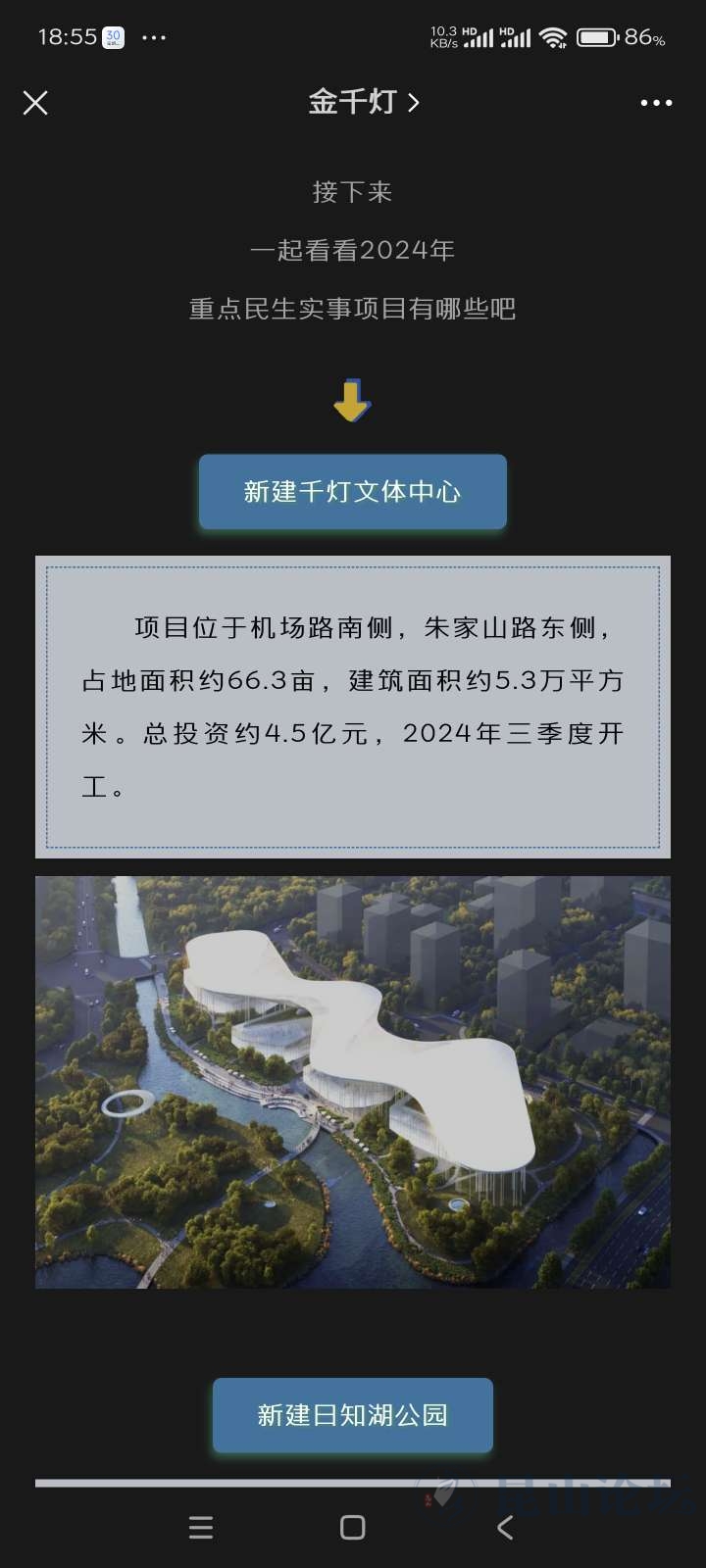
Task: Close the article page
Action: click(35, 102)
